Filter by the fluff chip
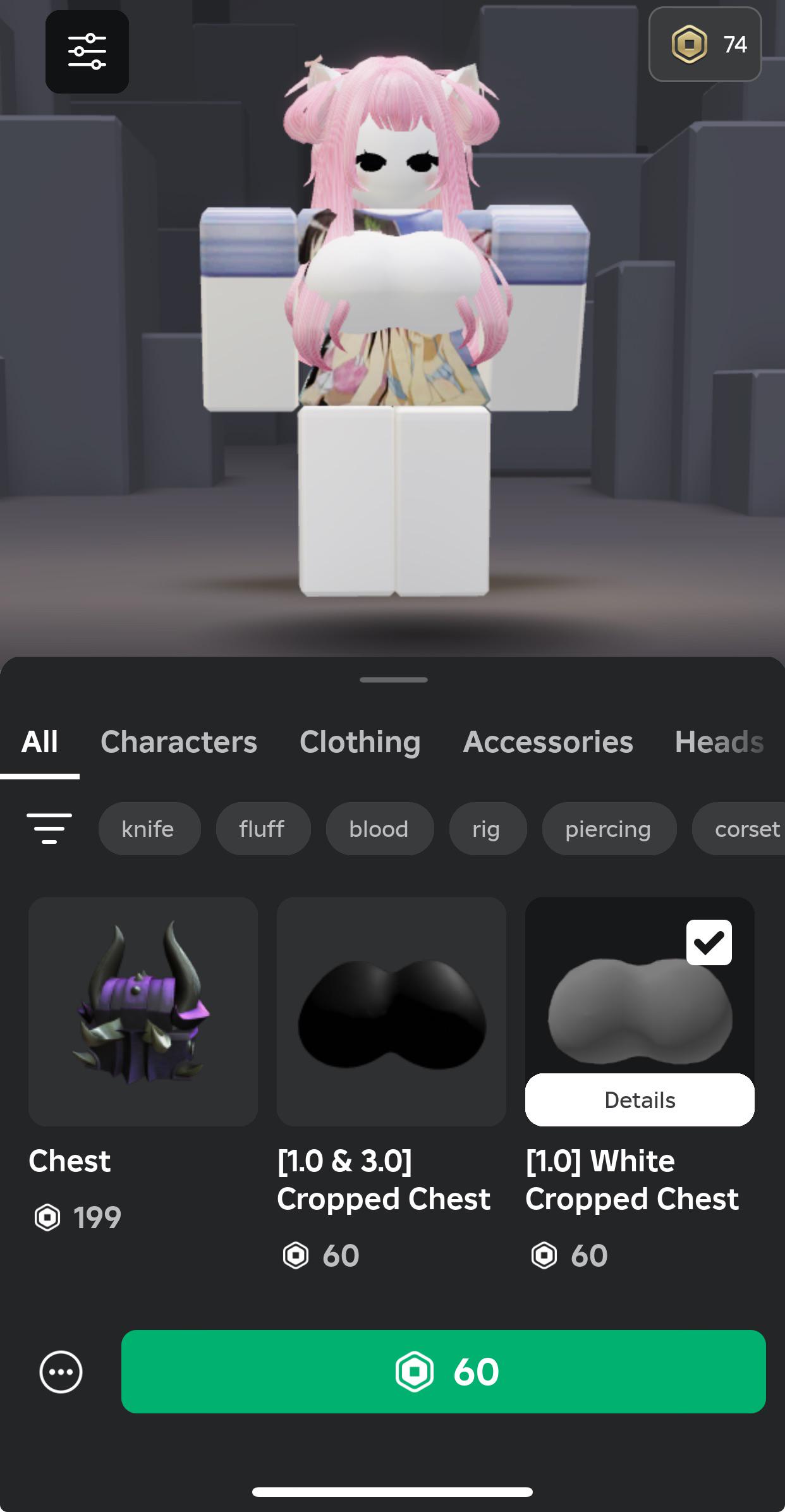The width and height of the screenshot is (785, 1512). coord(262,829)
